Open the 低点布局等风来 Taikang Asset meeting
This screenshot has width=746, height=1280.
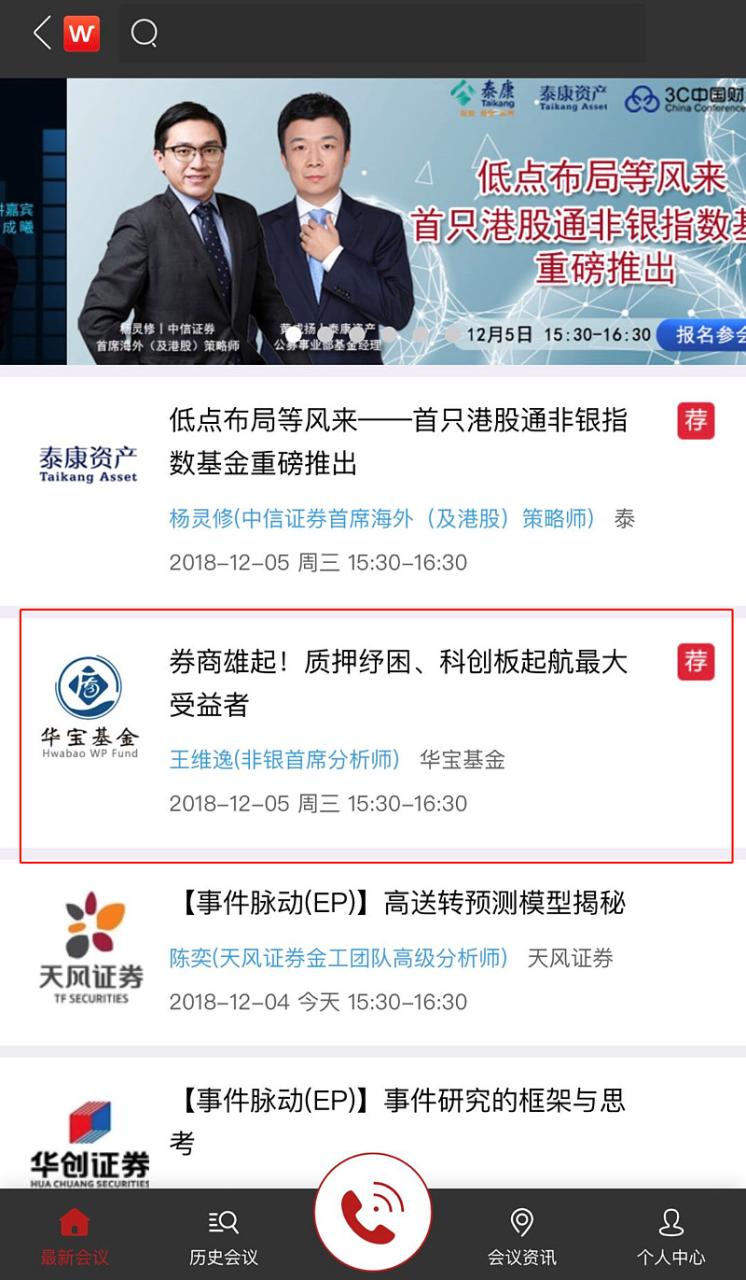coord(398,442)
